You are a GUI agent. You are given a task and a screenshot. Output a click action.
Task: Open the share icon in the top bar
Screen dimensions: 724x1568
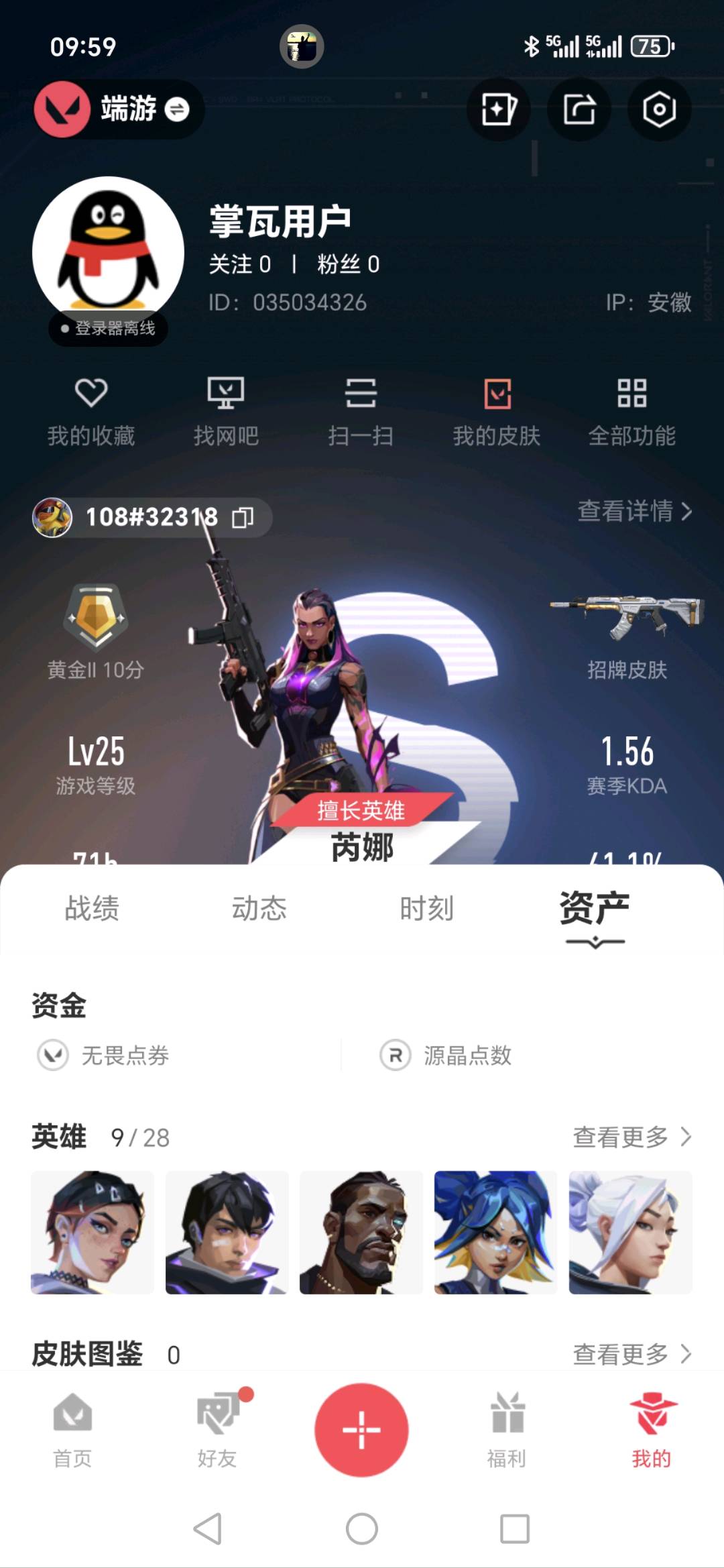coord(579,109)
